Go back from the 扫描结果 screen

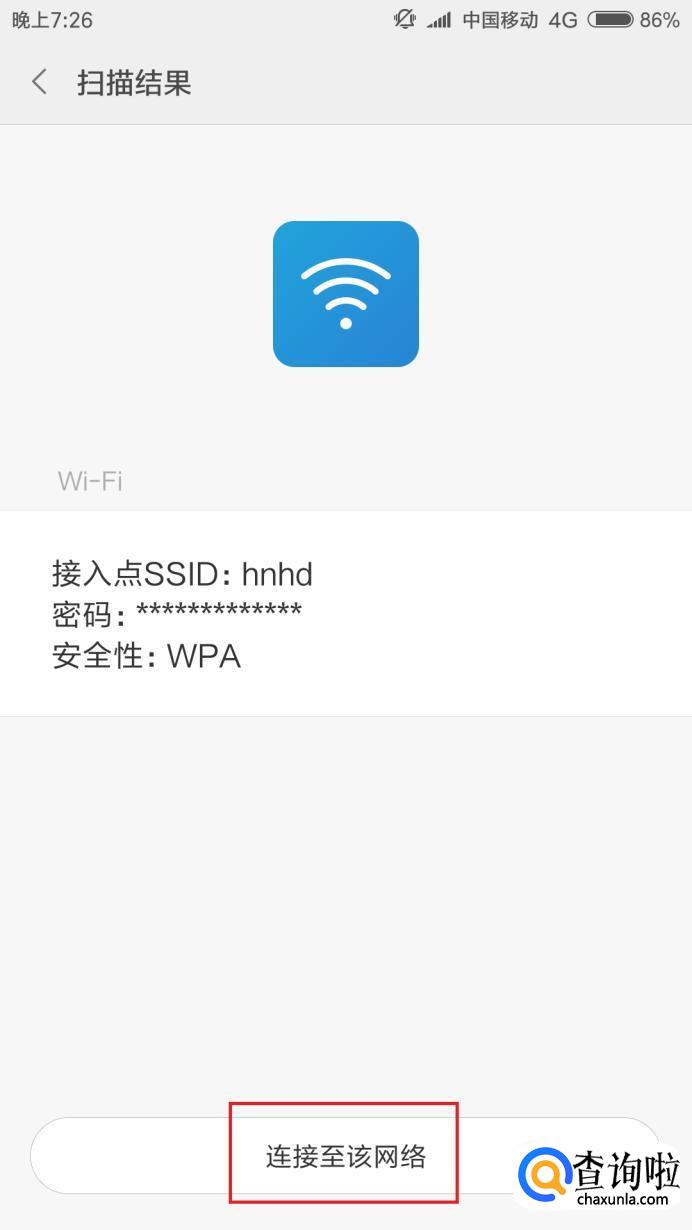(40, 82)
